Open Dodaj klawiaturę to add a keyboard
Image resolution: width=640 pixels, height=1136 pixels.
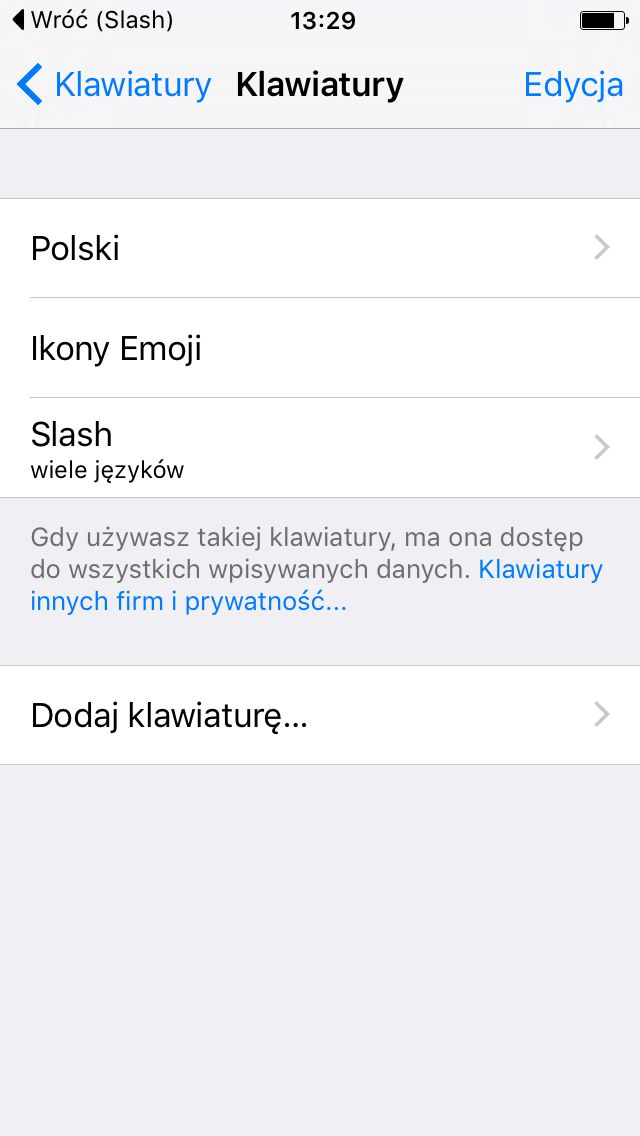coord(320,715)
